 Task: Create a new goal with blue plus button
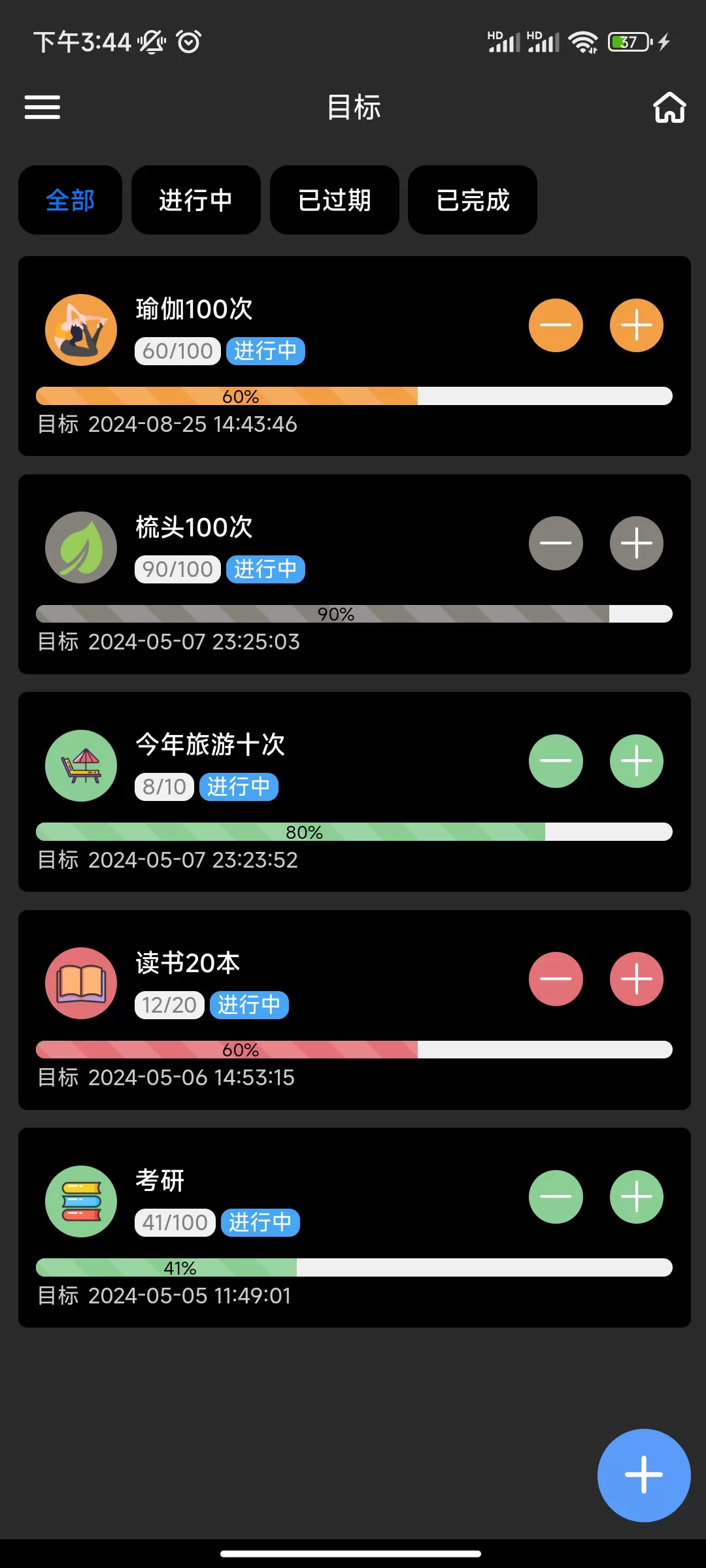[x=643, y=1475]
